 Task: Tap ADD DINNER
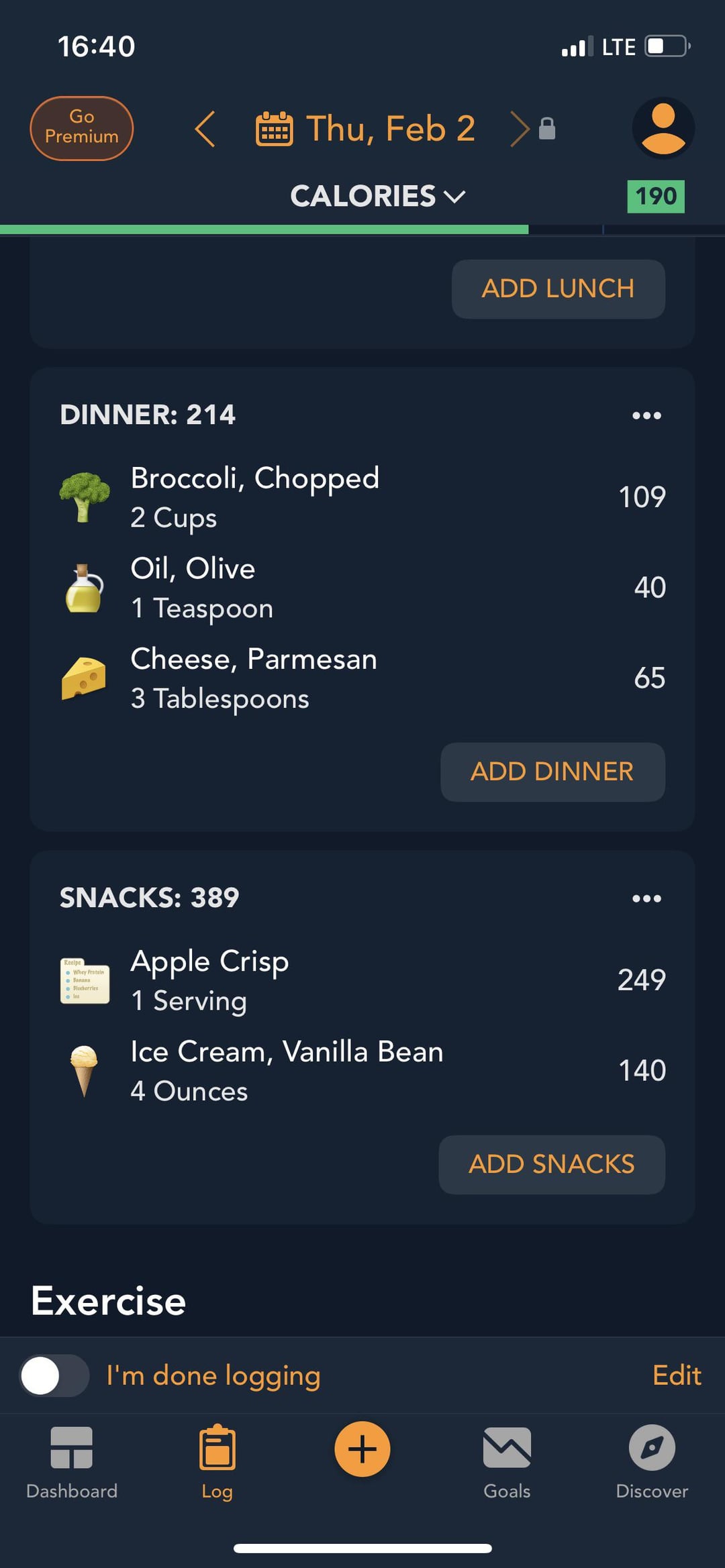tap(552, 772)
